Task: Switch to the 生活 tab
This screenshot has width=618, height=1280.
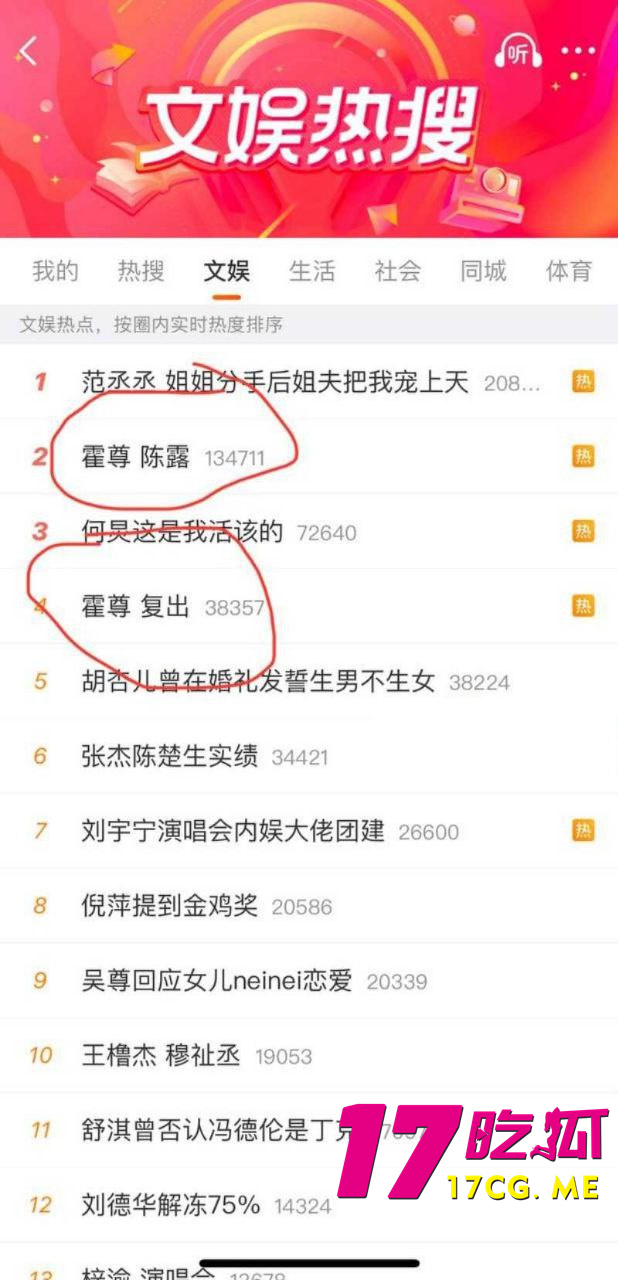Action: (x=312, y=271)
